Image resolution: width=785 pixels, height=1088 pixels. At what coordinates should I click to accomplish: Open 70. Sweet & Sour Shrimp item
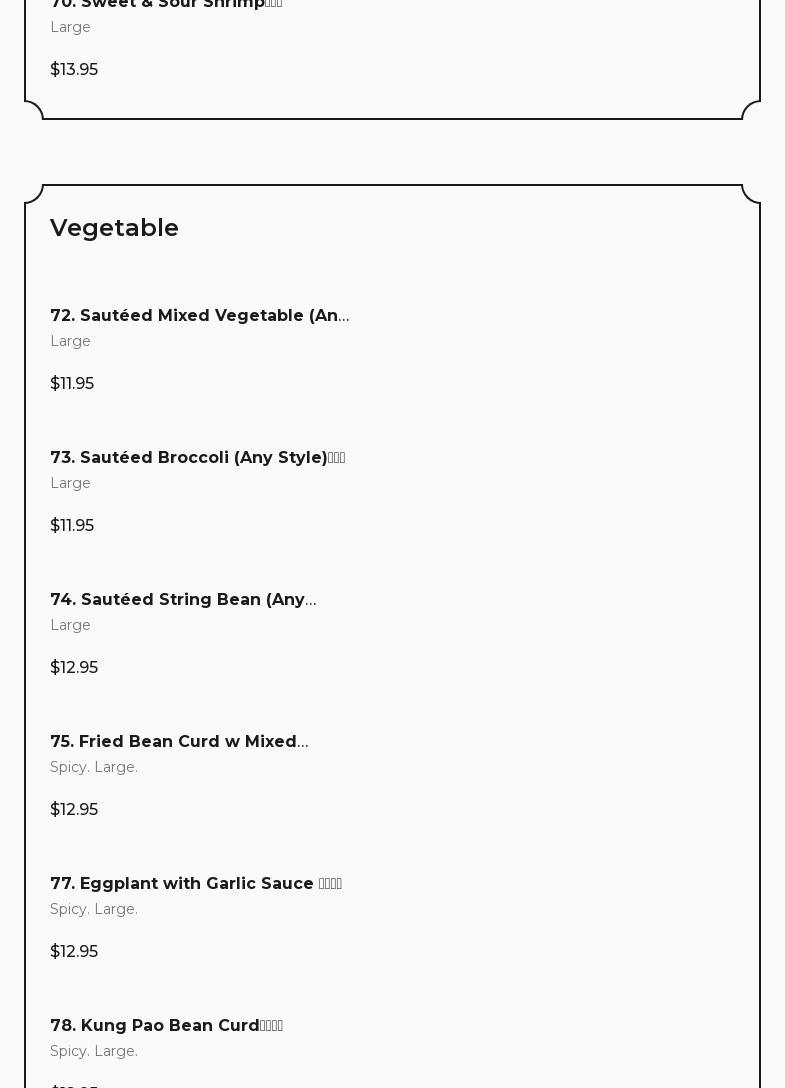[166, 5]
